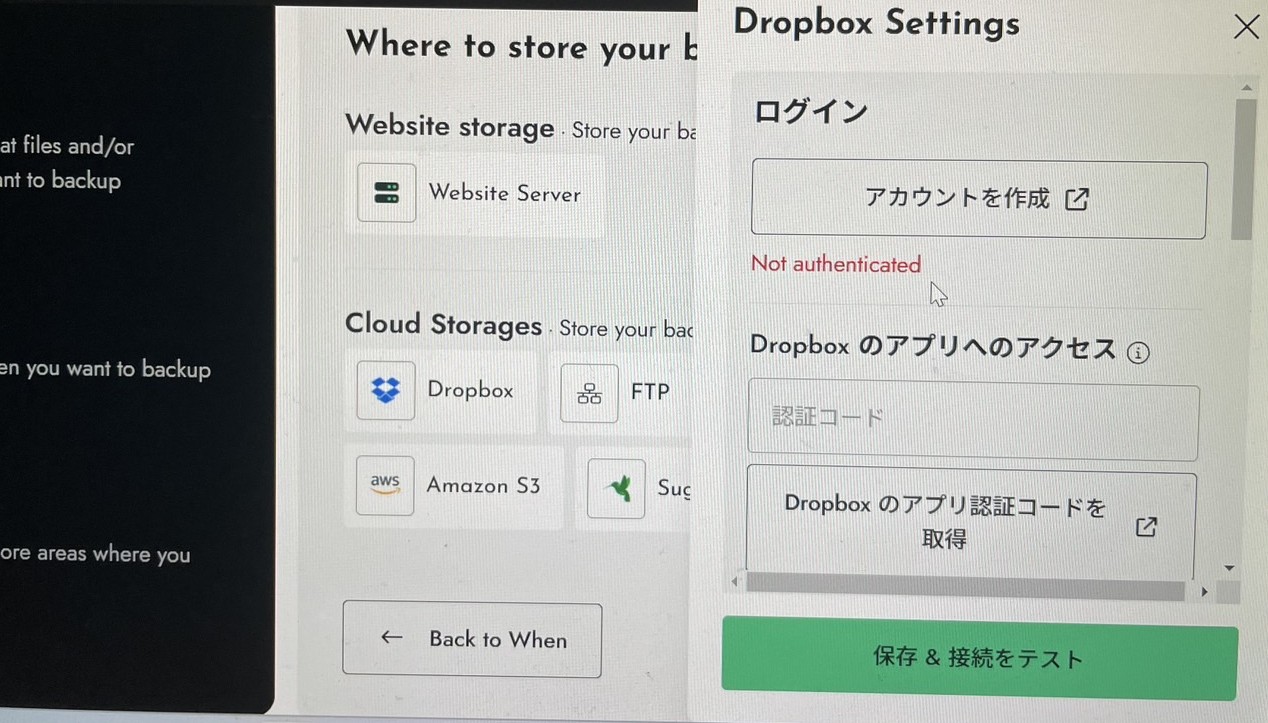Open the info icon beside Dropbox のアプリへのアクセス

1138,352
